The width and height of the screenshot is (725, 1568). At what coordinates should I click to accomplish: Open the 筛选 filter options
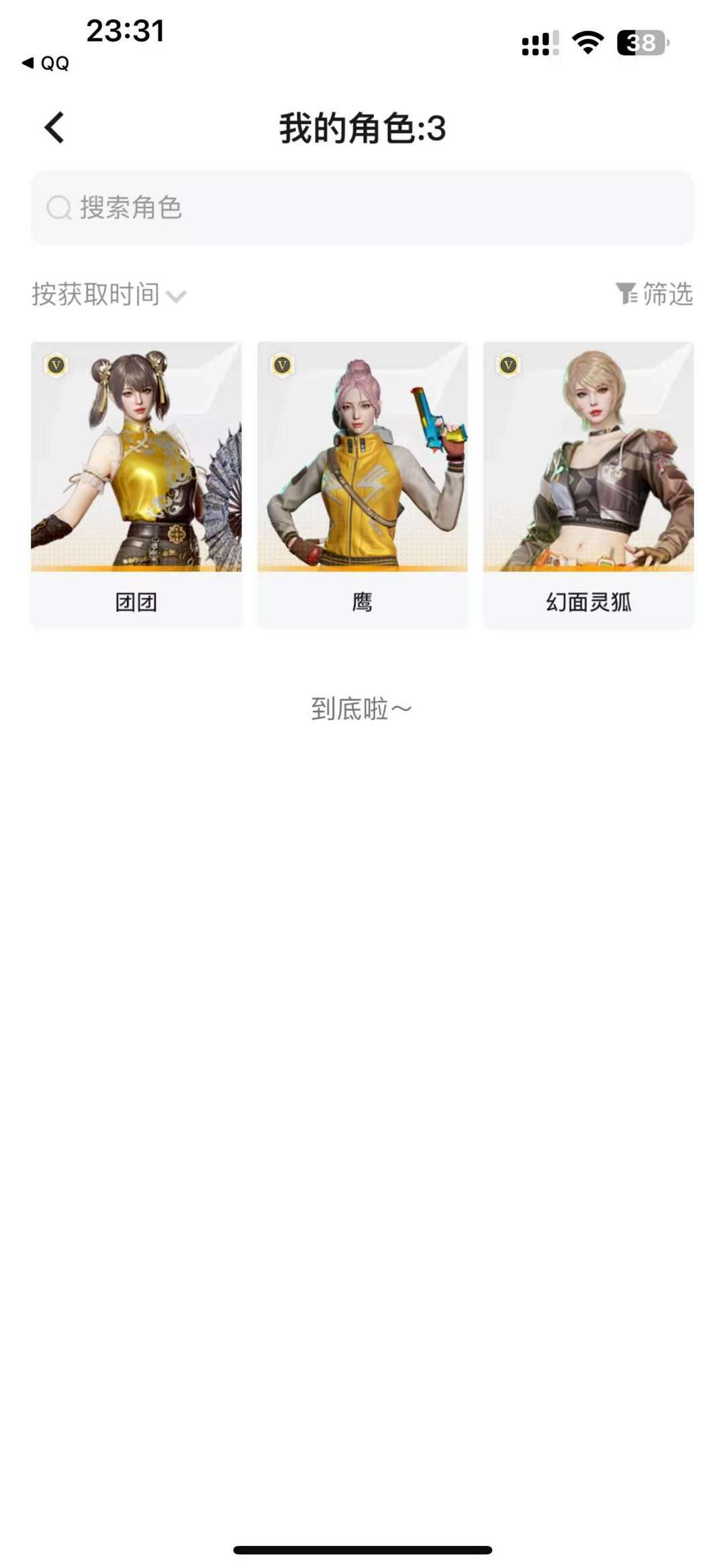tap(655, 294)
